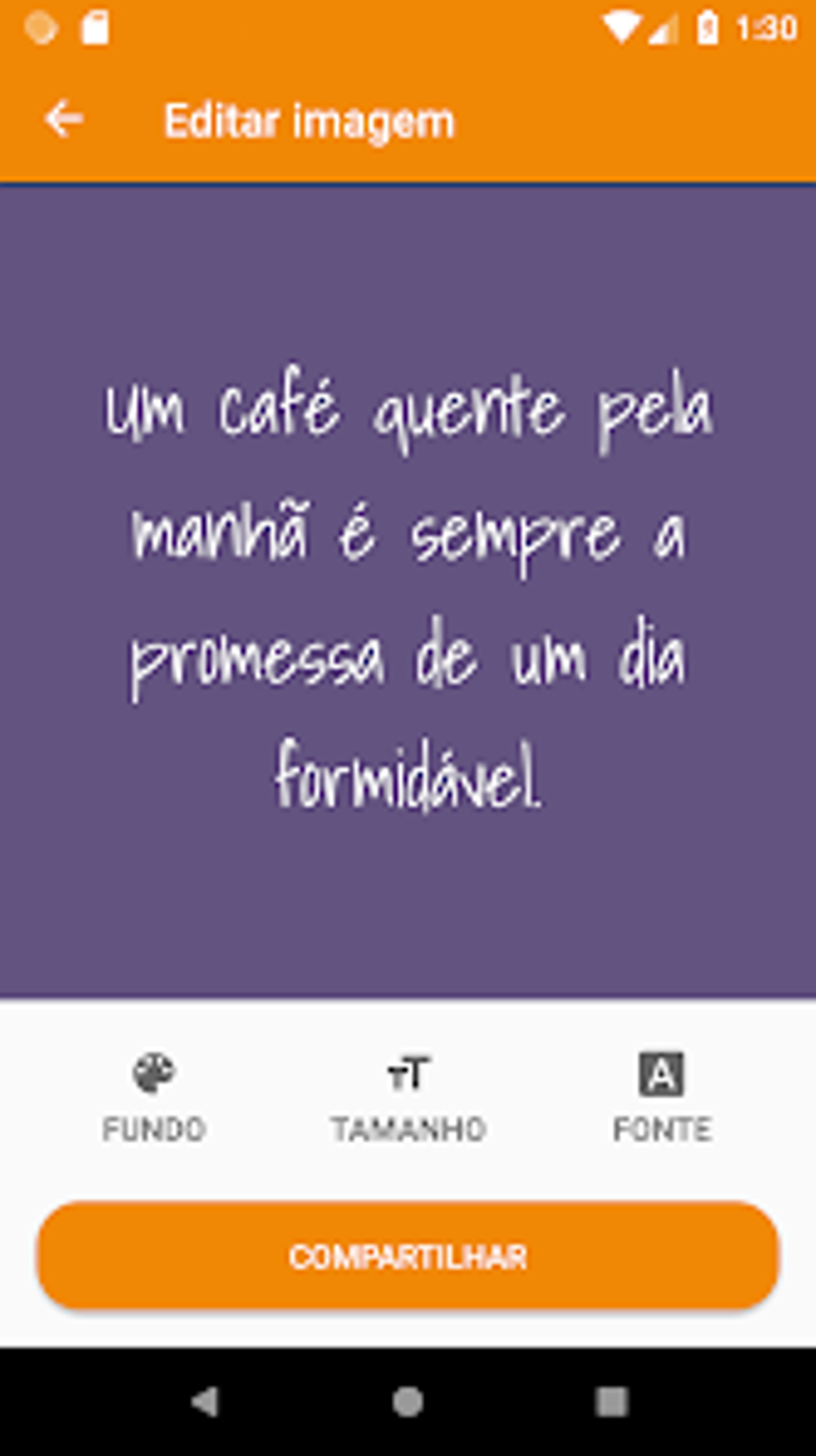Go to the system home screen
The width and height of the screenshot is (816, 1456).
pos(408,1402)
